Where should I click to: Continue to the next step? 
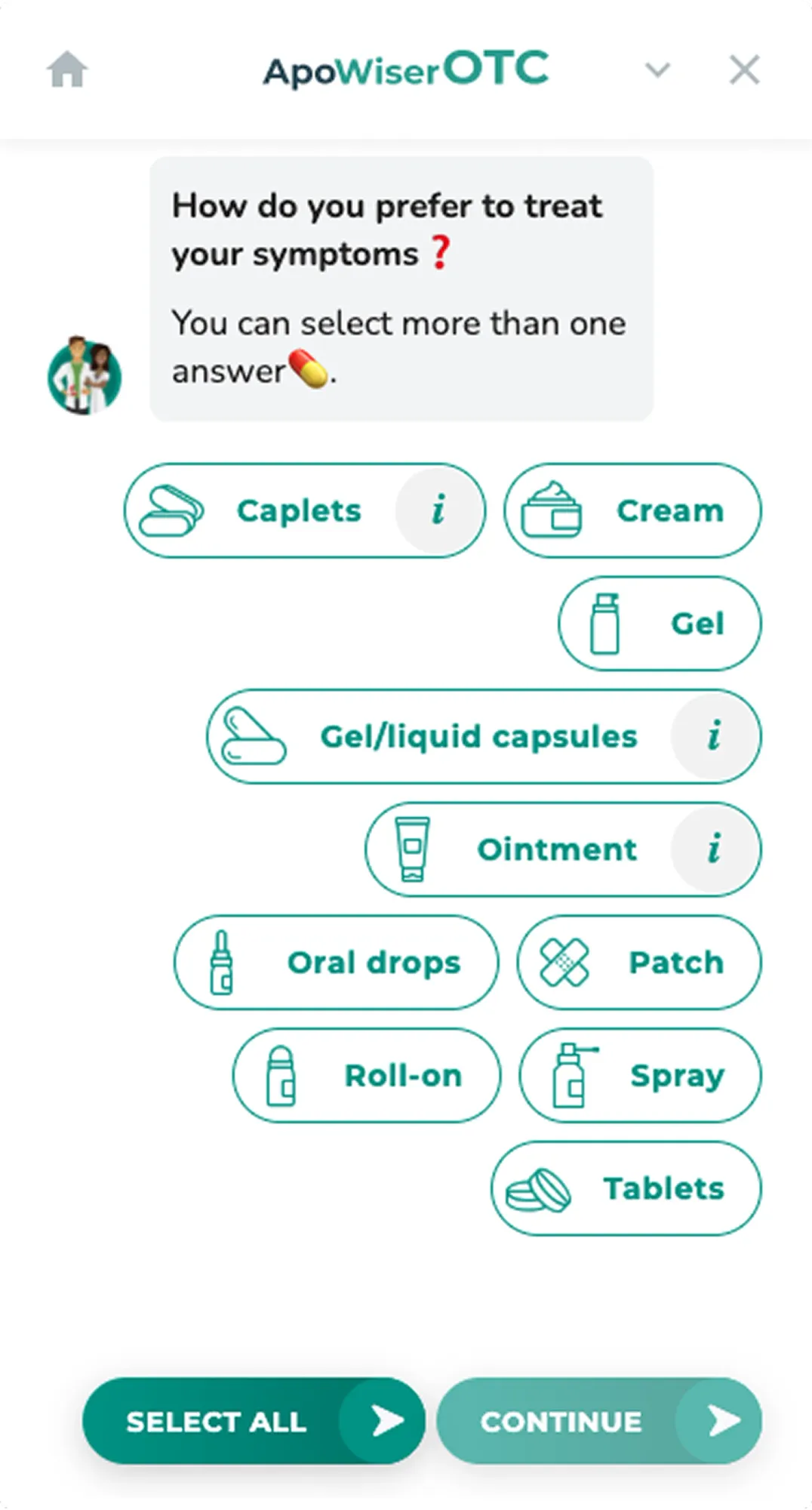point(598,1421)
